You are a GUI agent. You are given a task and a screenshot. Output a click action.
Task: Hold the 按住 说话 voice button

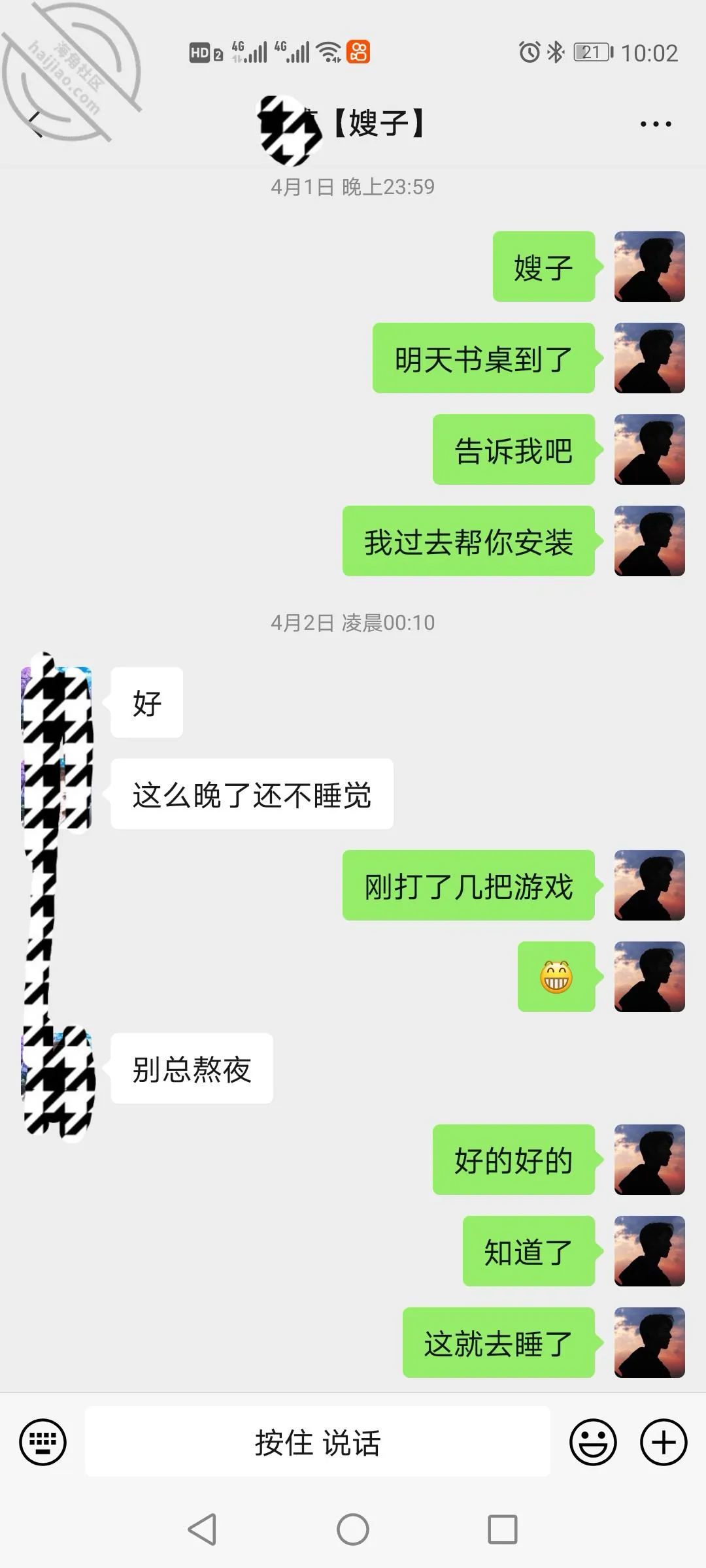click(x=318, y=1442)
